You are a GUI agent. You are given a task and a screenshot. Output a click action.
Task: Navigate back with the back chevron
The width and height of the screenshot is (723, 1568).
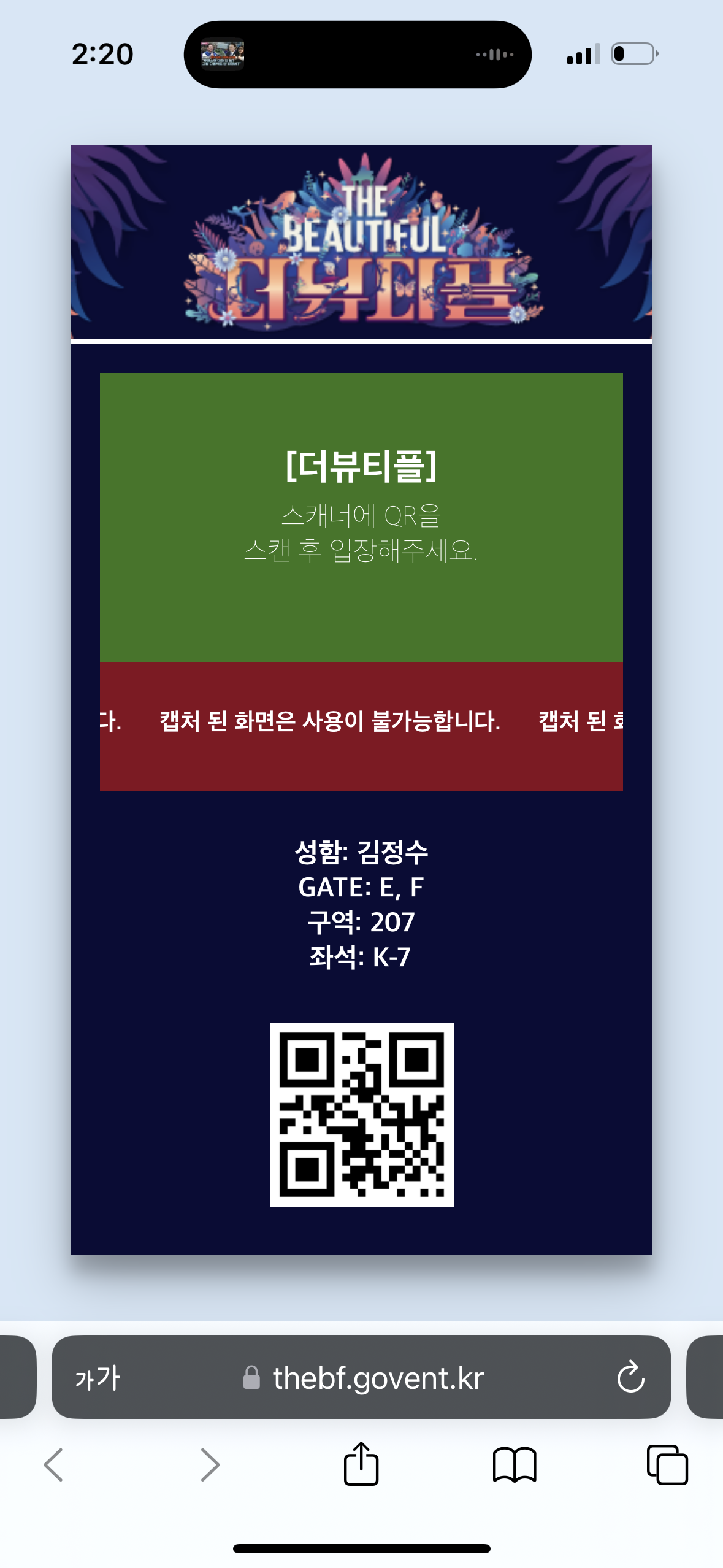(54, 1463)
